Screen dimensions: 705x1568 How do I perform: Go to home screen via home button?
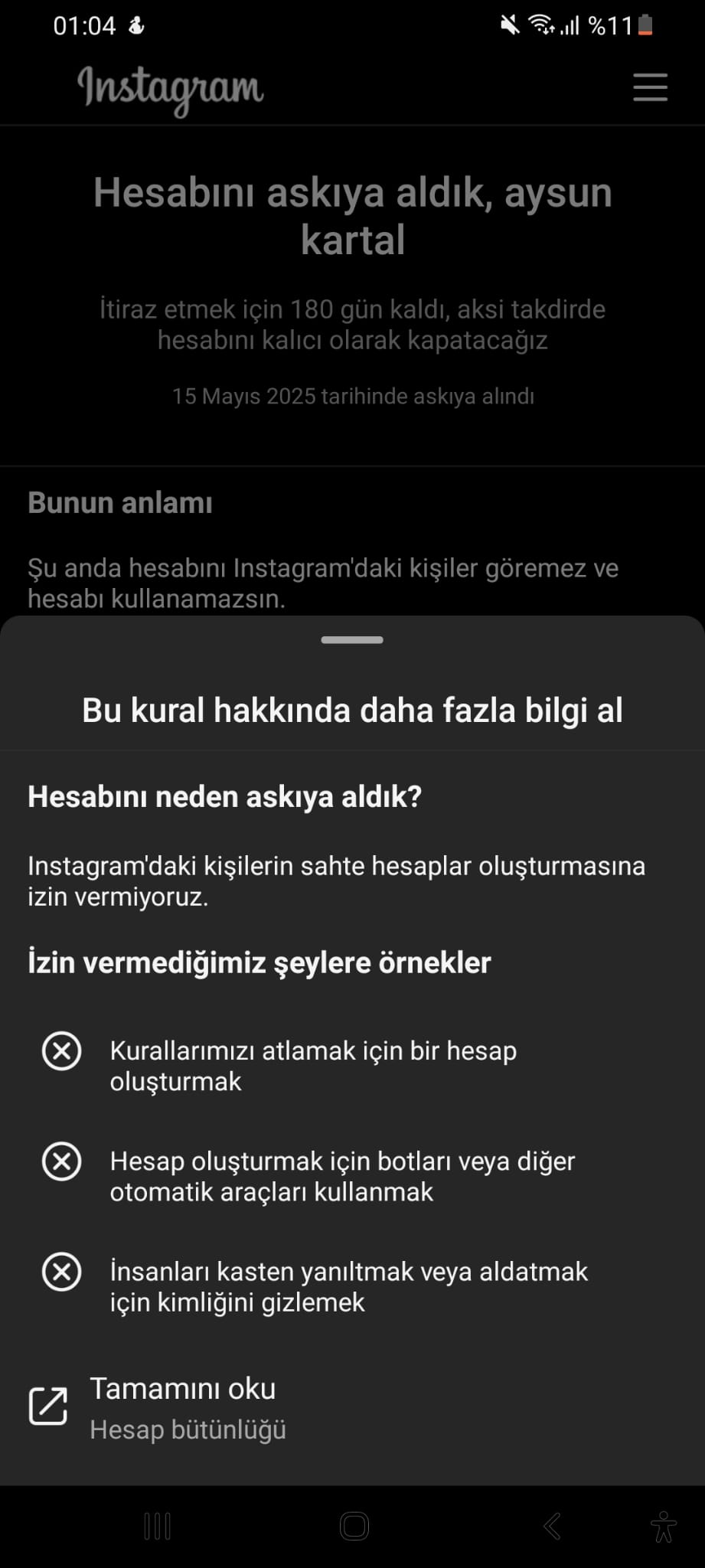click(354, 1526)
